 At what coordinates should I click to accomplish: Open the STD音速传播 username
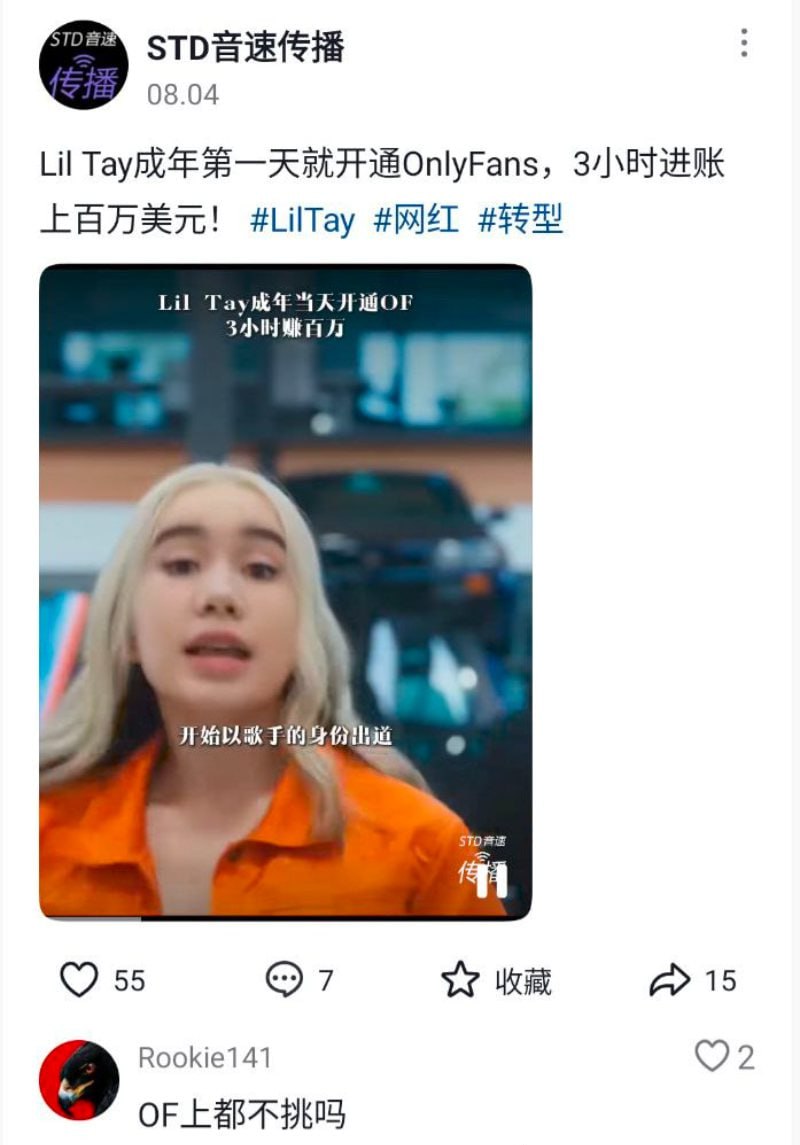[x=246, y=47]
